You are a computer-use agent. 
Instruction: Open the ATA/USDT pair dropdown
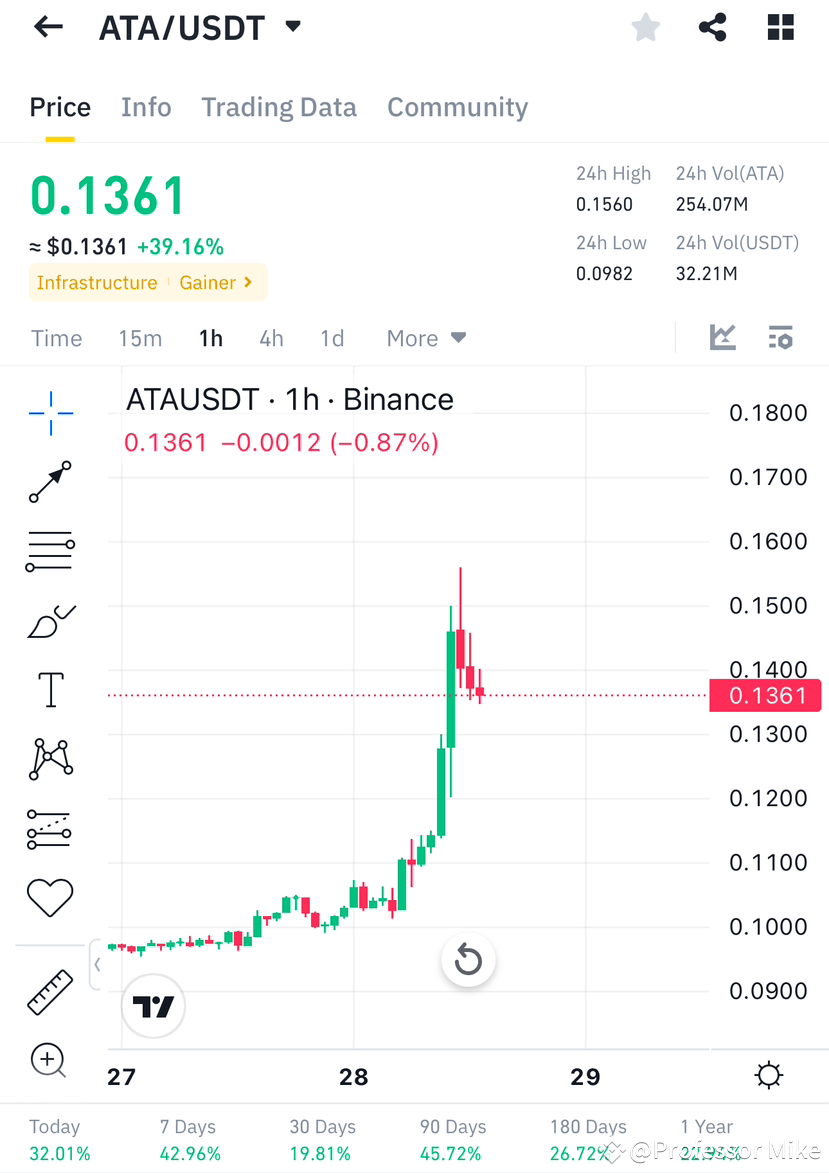click(291, 27)
